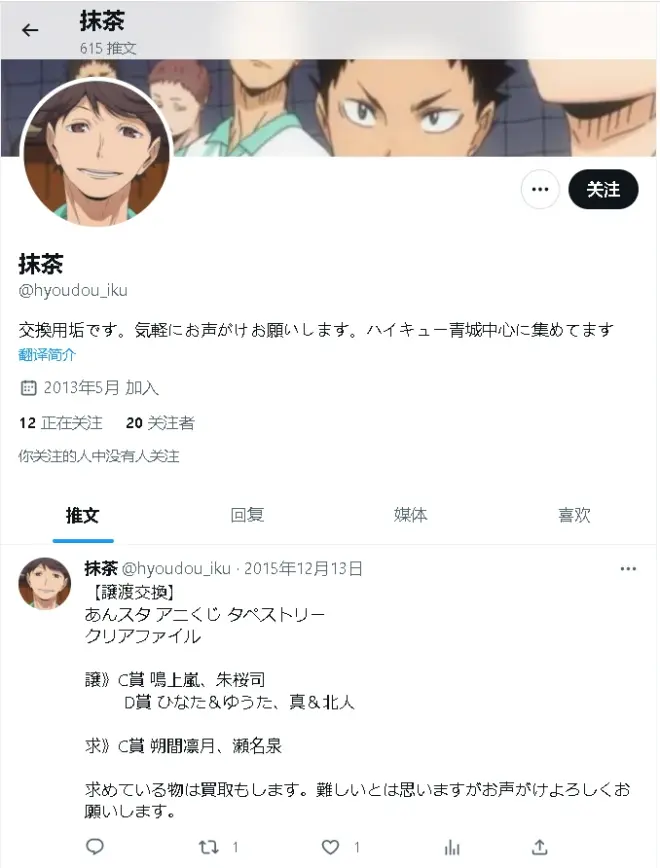
Task: Select the 推文 tab
Action: pos(83,516)
